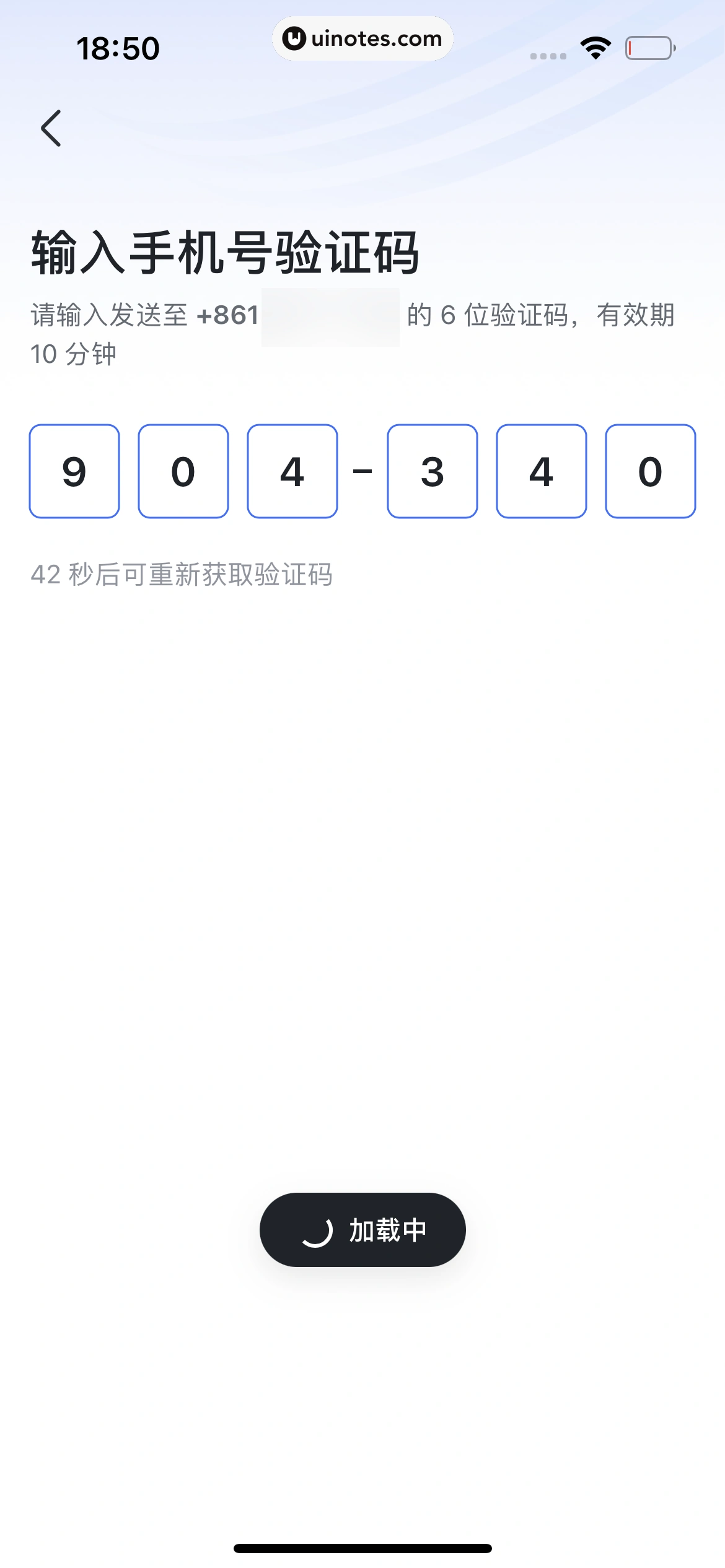Tap the resend countdown text showing 42 秒

pos(182,576)
